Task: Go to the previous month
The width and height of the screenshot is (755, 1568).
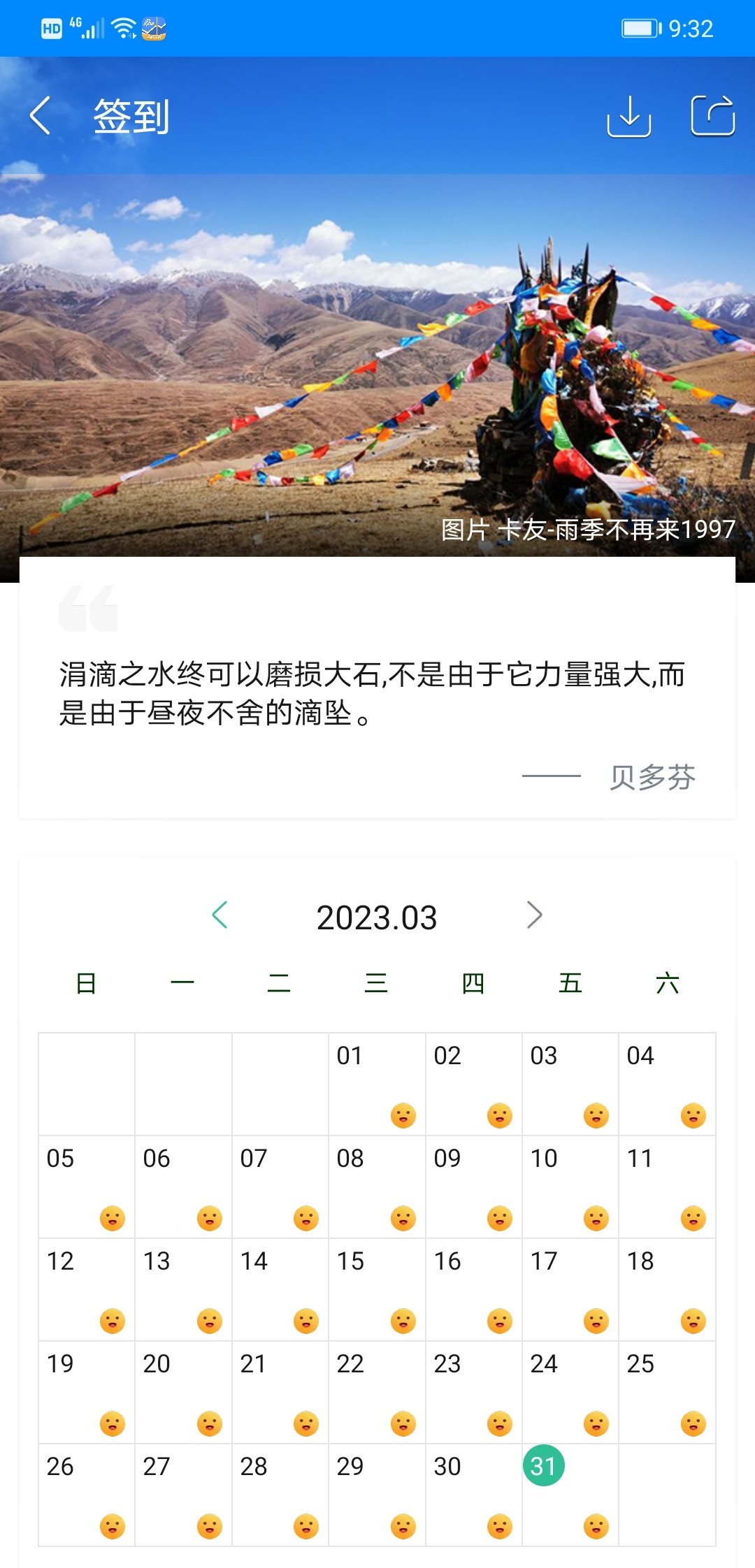Action: [x=220, y=915]
